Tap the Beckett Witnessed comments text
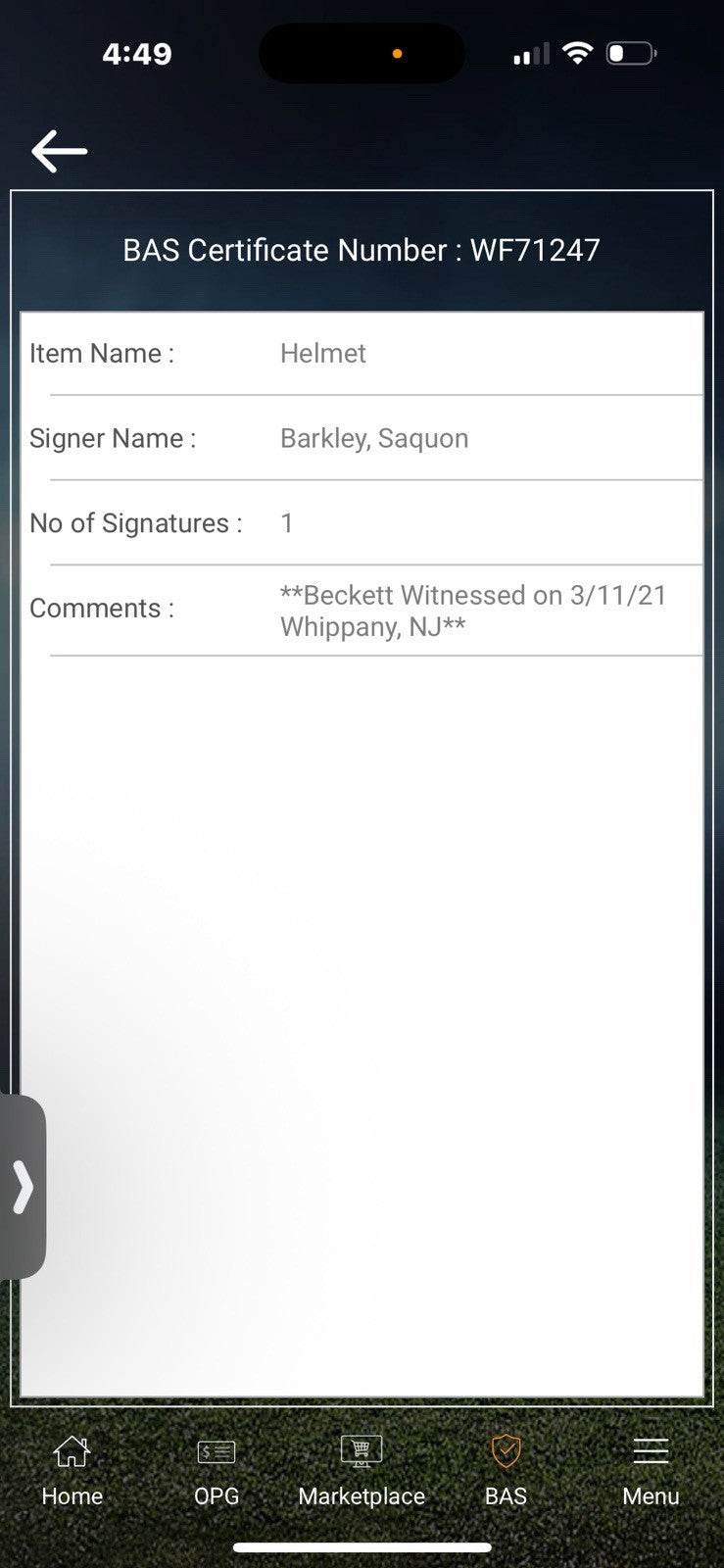724x1568 pixels. (473, 610)
